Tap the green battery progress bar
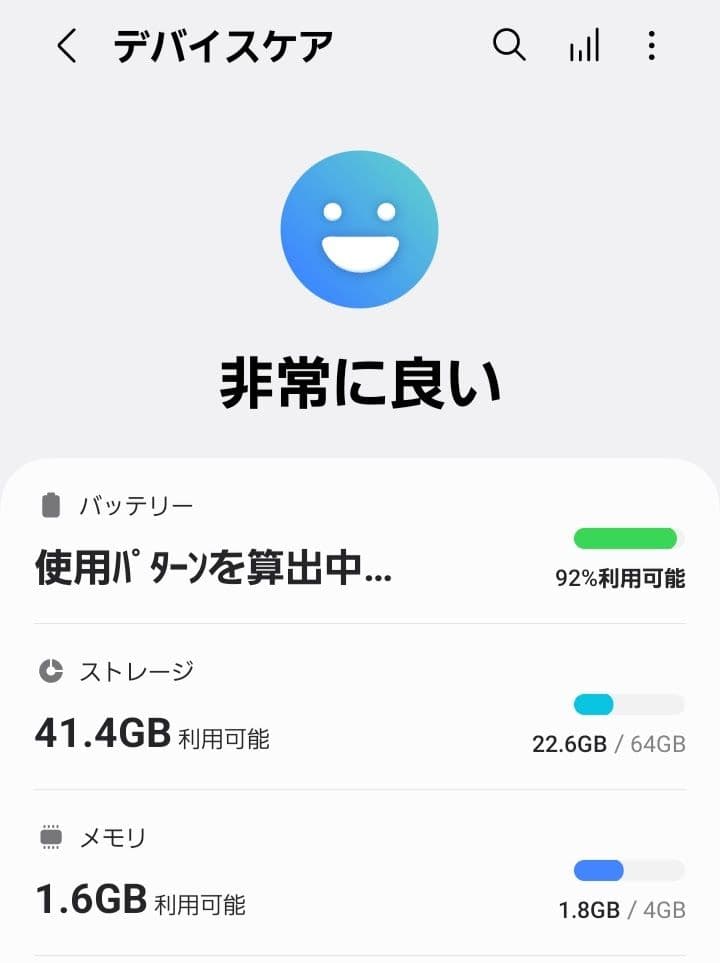 click(626, 538)
